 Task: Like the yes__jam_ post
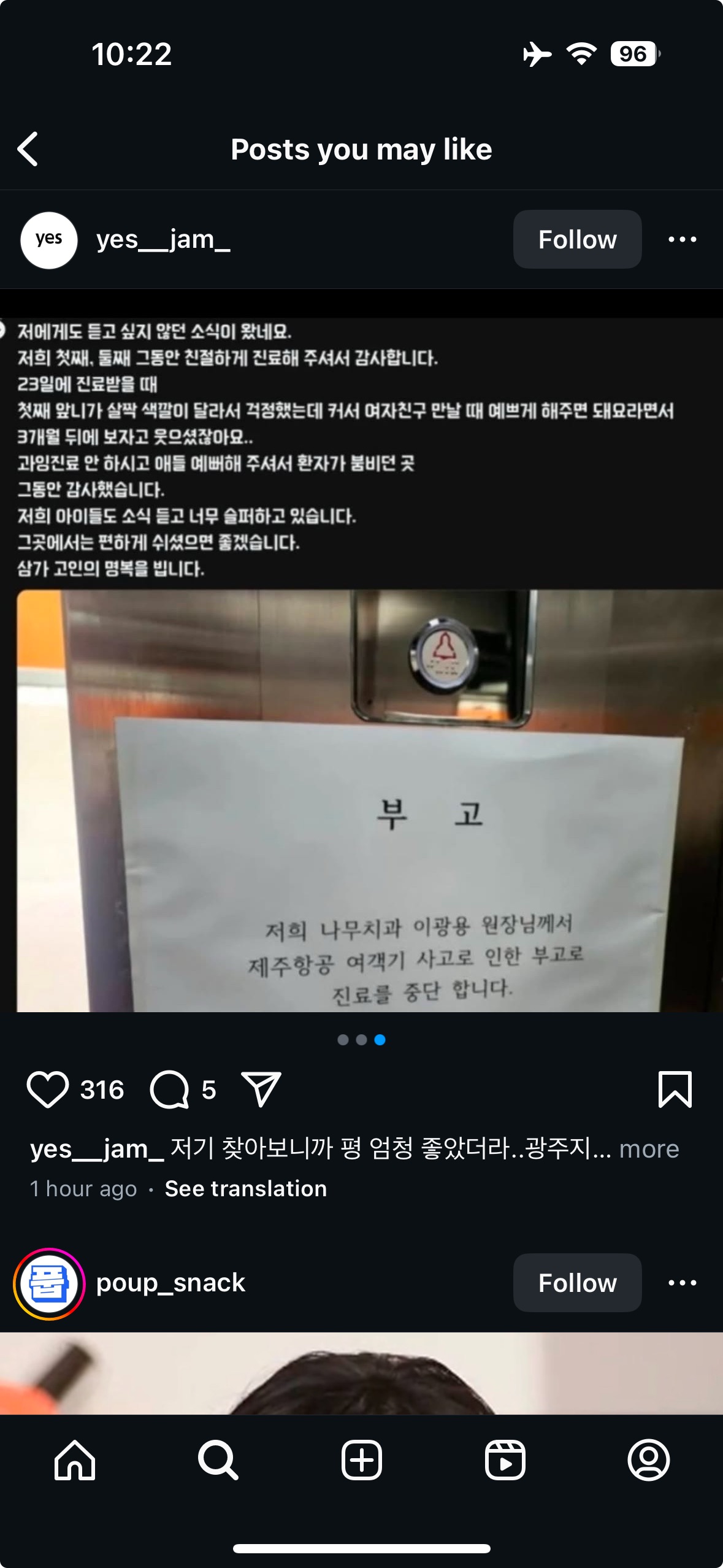[47, 1090]
